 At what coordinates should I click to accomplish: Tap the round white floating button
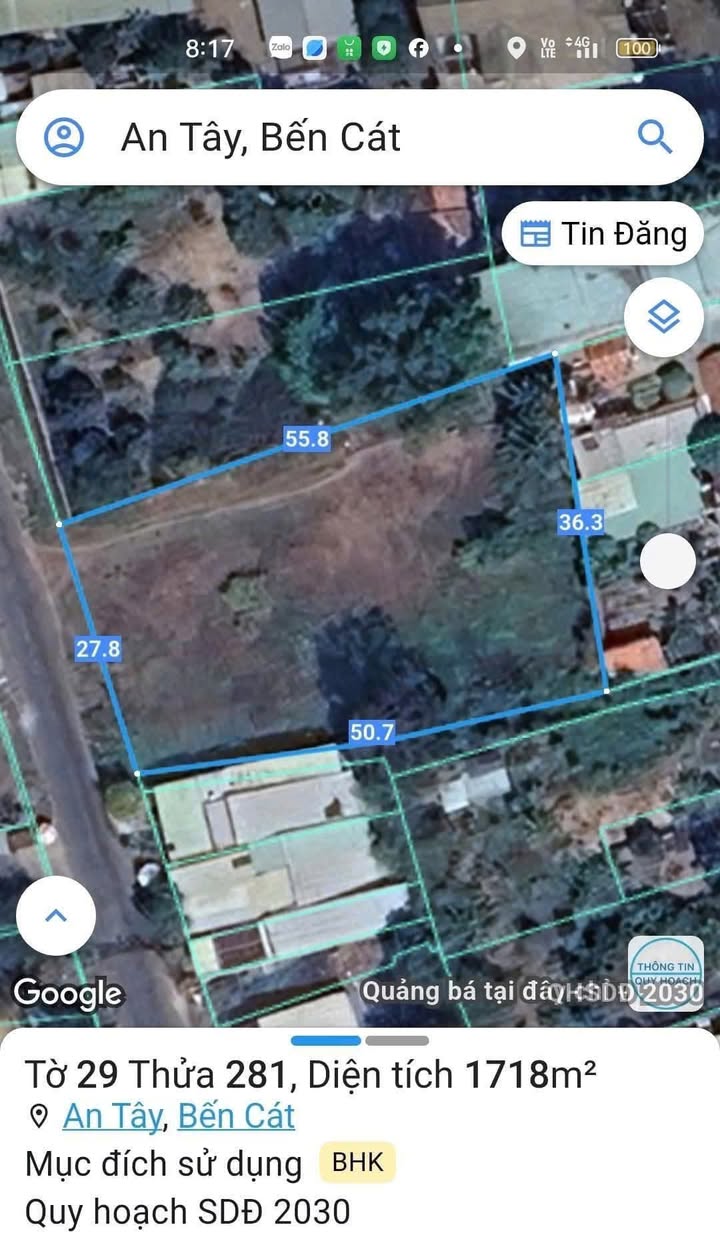[x=667, y=561]
